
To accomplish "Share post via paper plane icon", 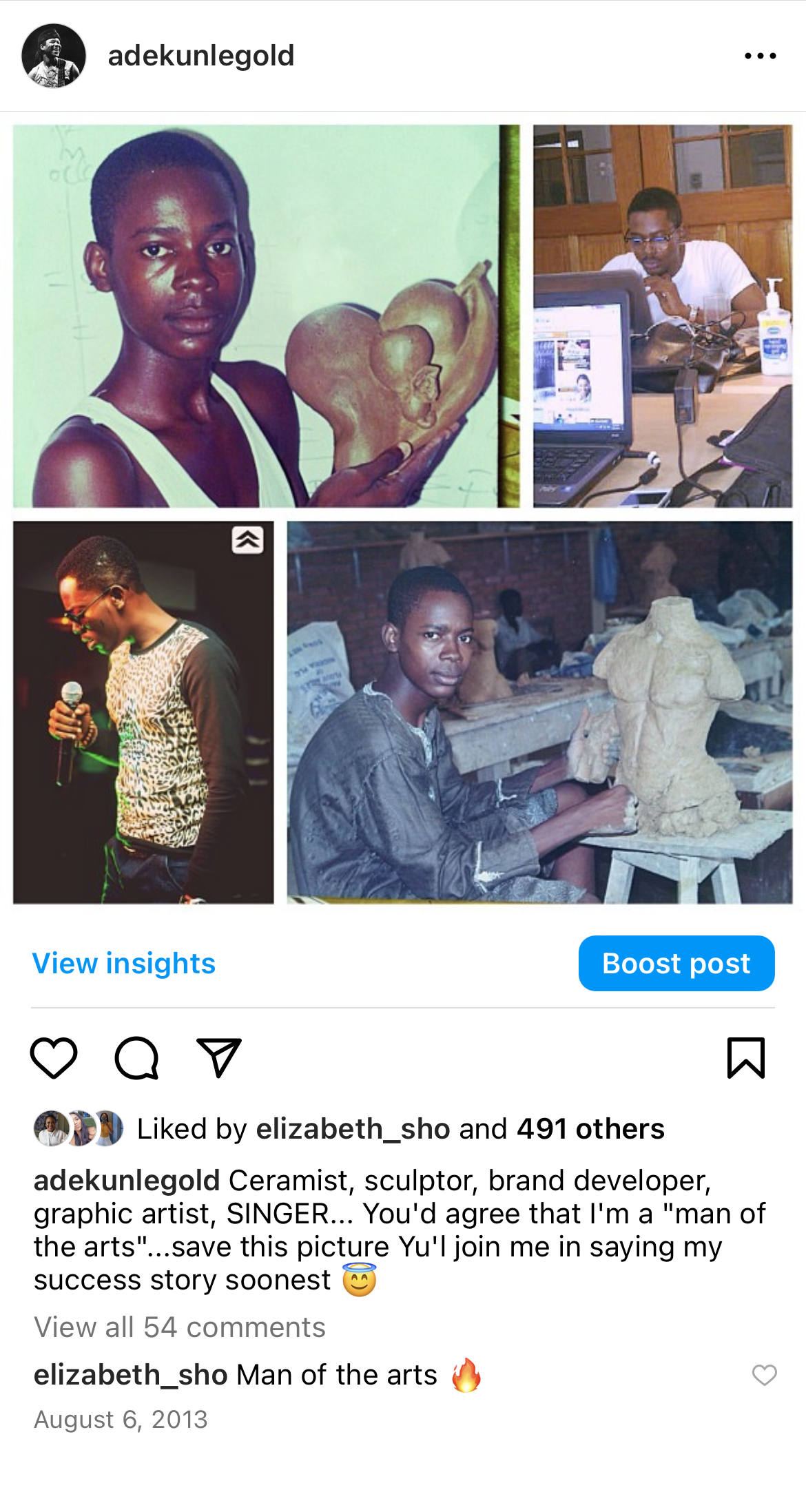I will [219, 1057].
